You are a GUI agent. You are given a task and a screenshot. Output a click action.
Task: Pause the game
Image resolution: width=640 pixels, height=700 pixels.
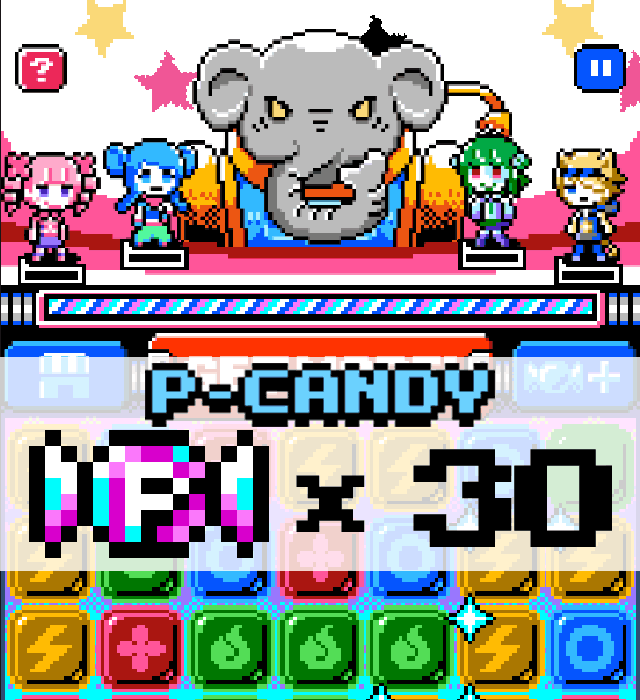coord(599,68)
